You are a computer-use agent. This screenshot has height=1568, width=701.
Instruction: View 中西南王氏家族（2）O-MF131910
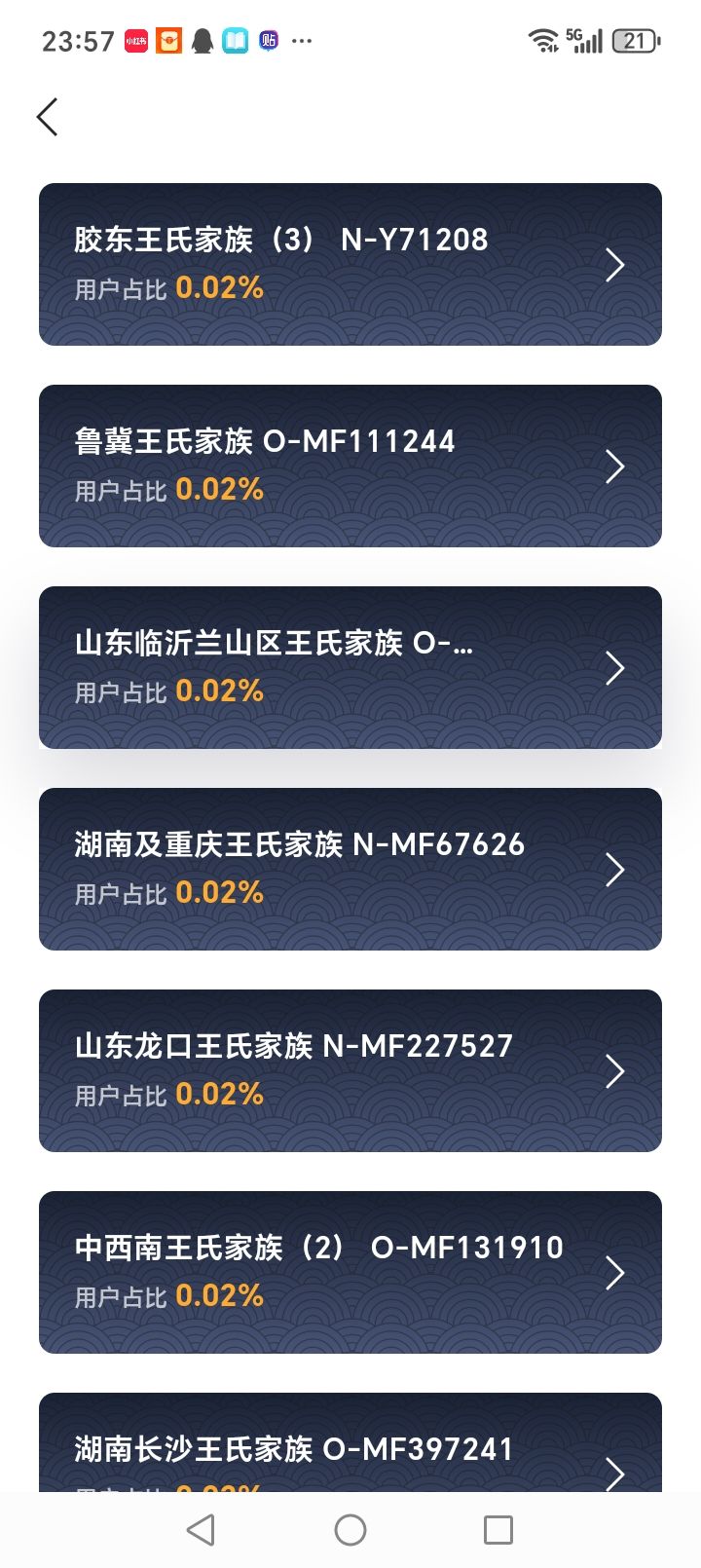pyautogui.click(x=350, y=1272)
